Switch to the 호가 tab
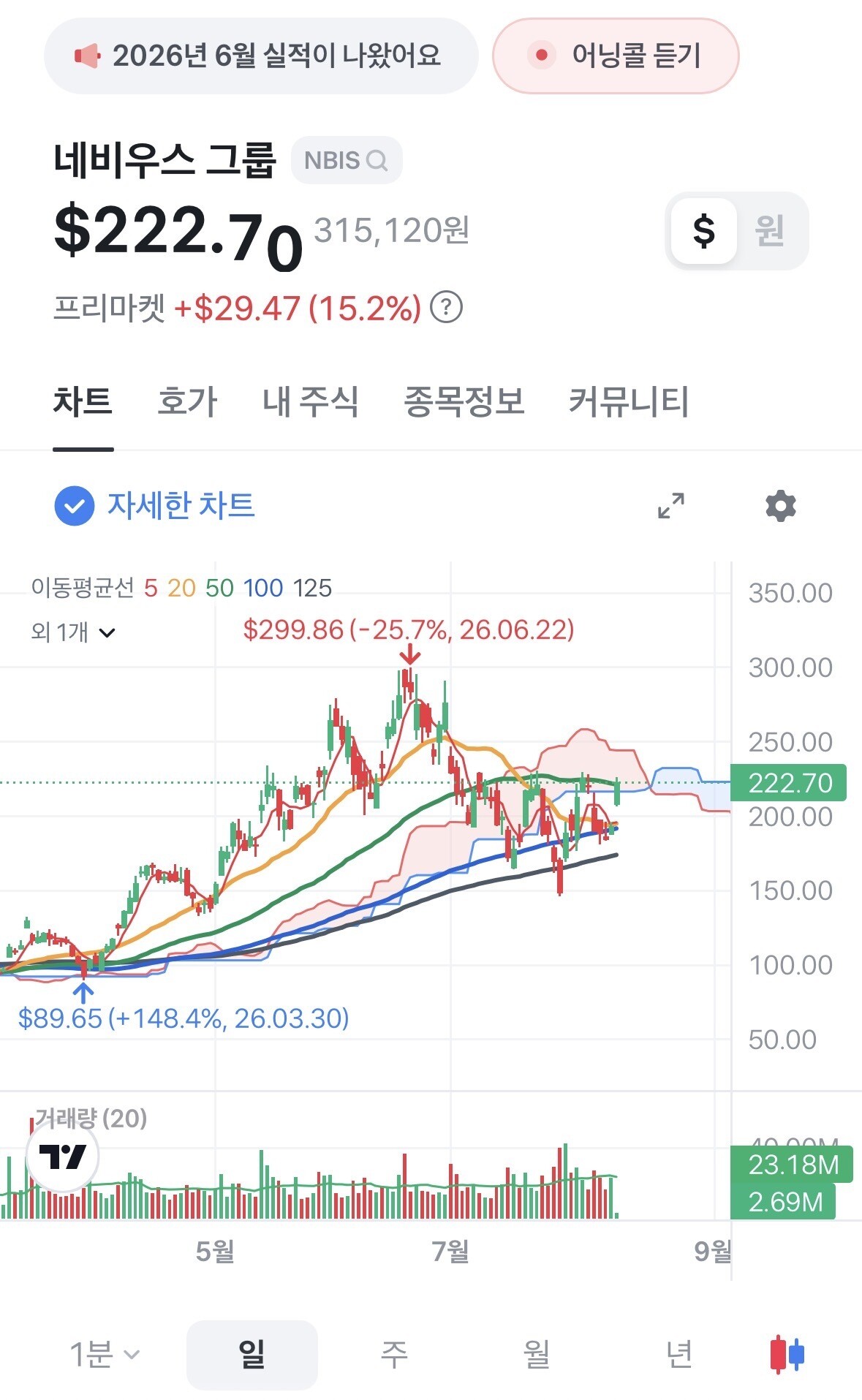 click(188, 401)
